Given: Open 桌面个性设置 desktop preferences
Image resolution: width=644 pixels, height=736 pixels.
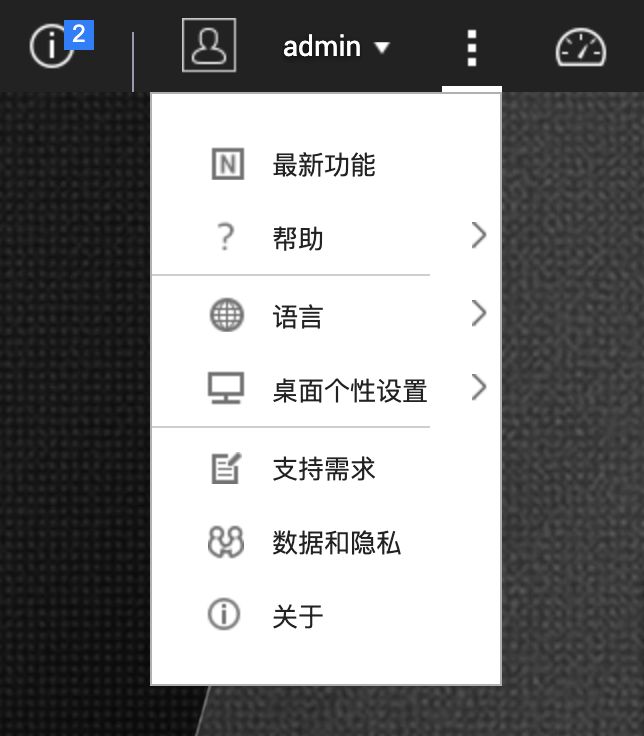Looking at the screenshot, I should click(349, 390).
